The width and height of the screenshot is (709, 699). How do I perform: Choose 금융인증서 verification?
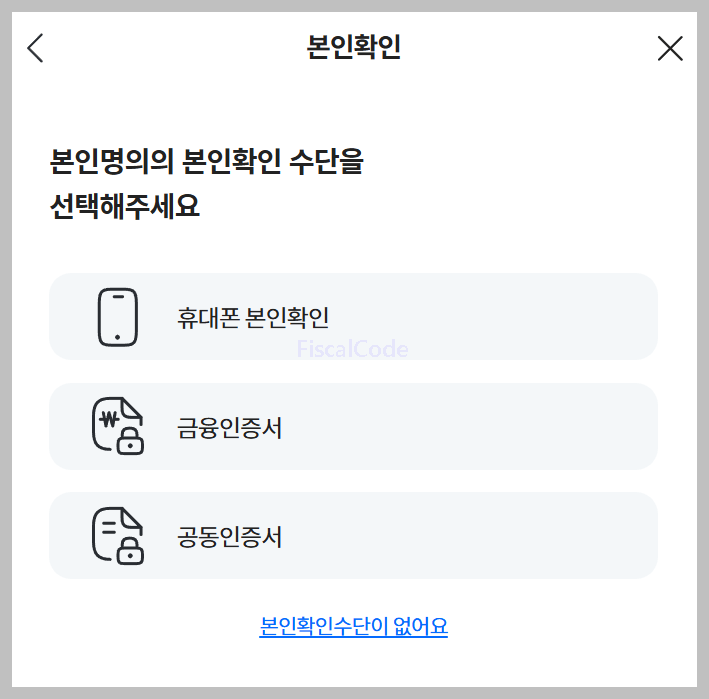[x=353, y=427]
